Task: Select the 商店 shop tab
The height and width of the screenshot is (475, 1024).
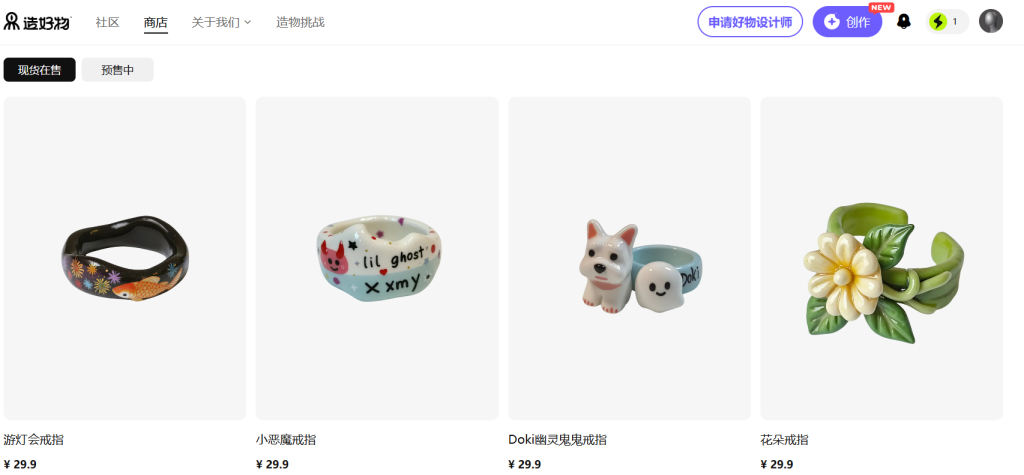Action: click(155, 22)
